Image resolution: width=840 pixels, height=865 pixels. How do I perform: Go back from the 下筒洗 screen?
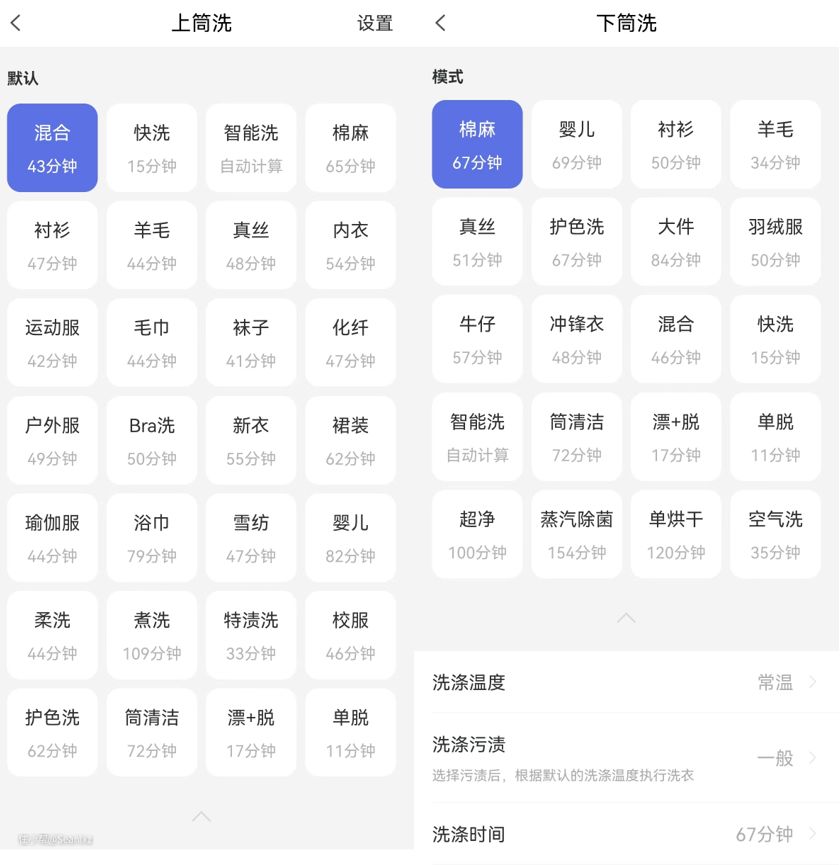click(440, 23)
